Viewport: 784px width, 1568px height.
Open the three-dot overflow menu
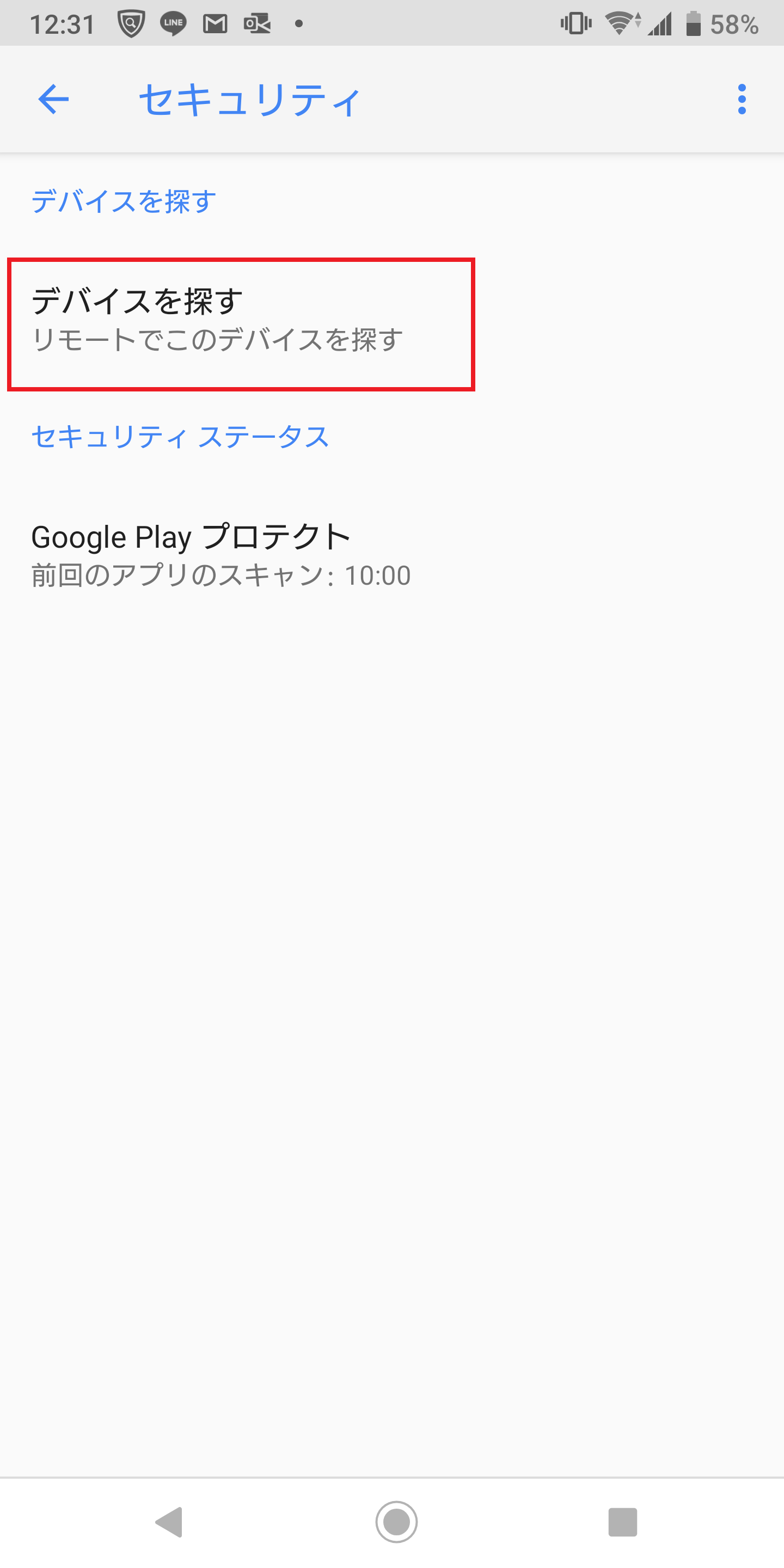tap(742, 99)
